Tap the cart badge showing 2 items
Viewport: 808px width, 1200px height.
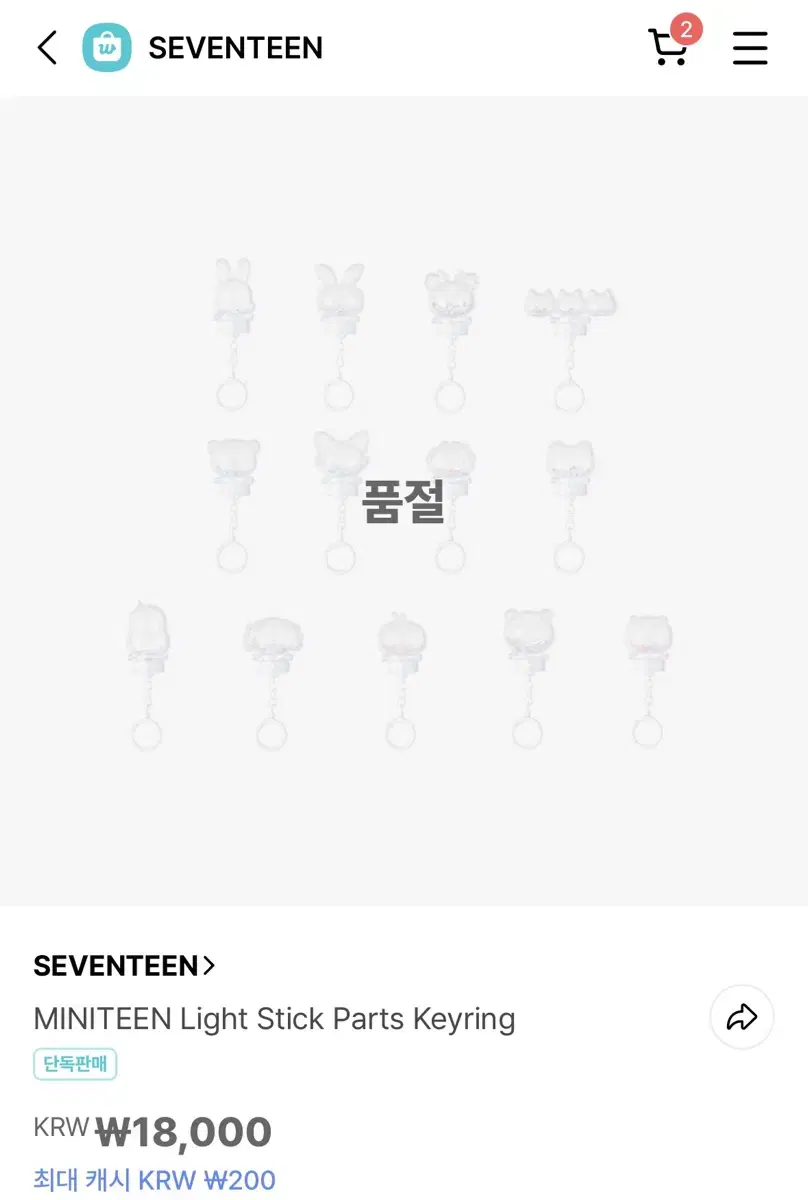[x=688, y=30]
